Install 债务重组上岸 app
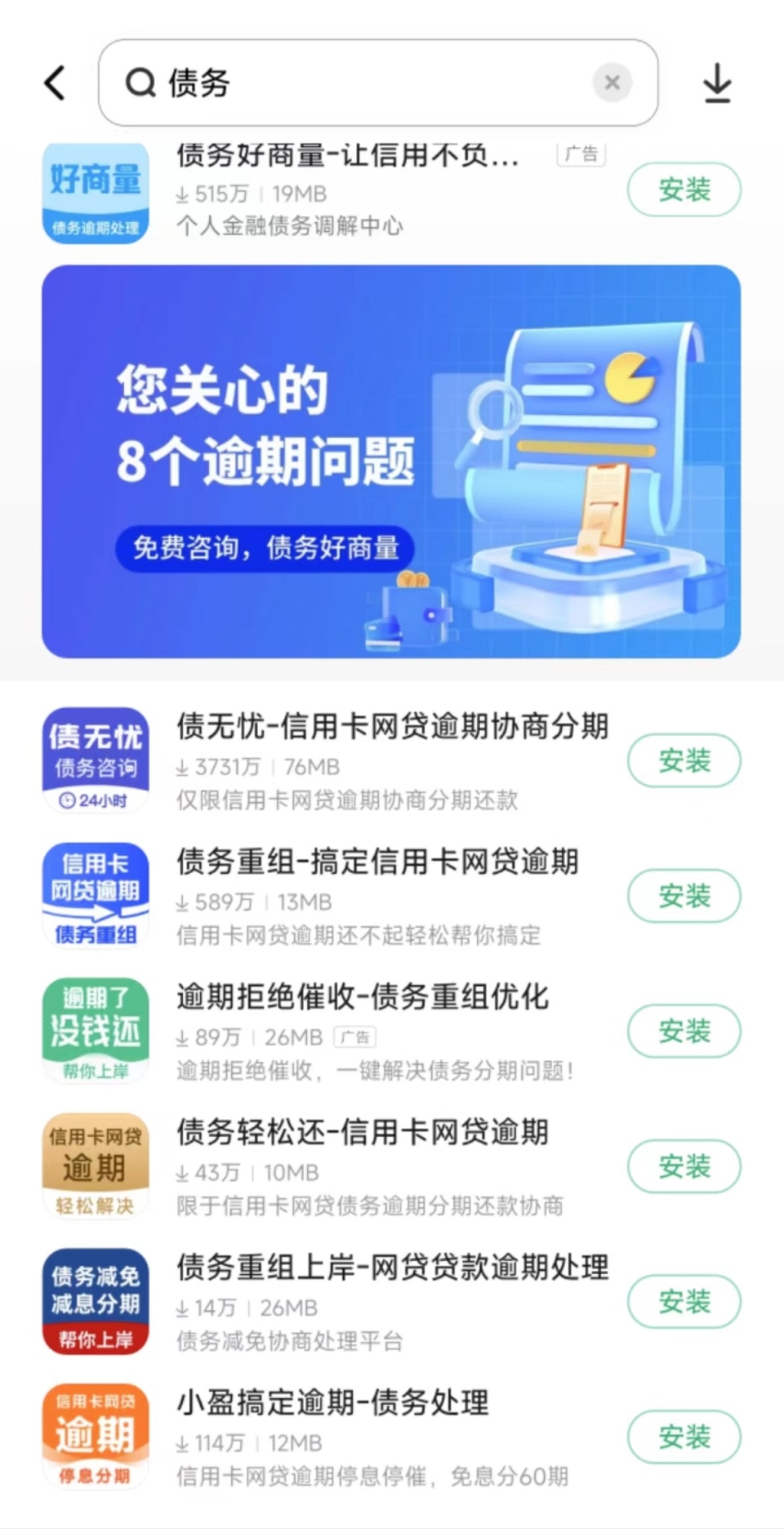This screenshot has width=784, height=1529. click(684, 1302)
